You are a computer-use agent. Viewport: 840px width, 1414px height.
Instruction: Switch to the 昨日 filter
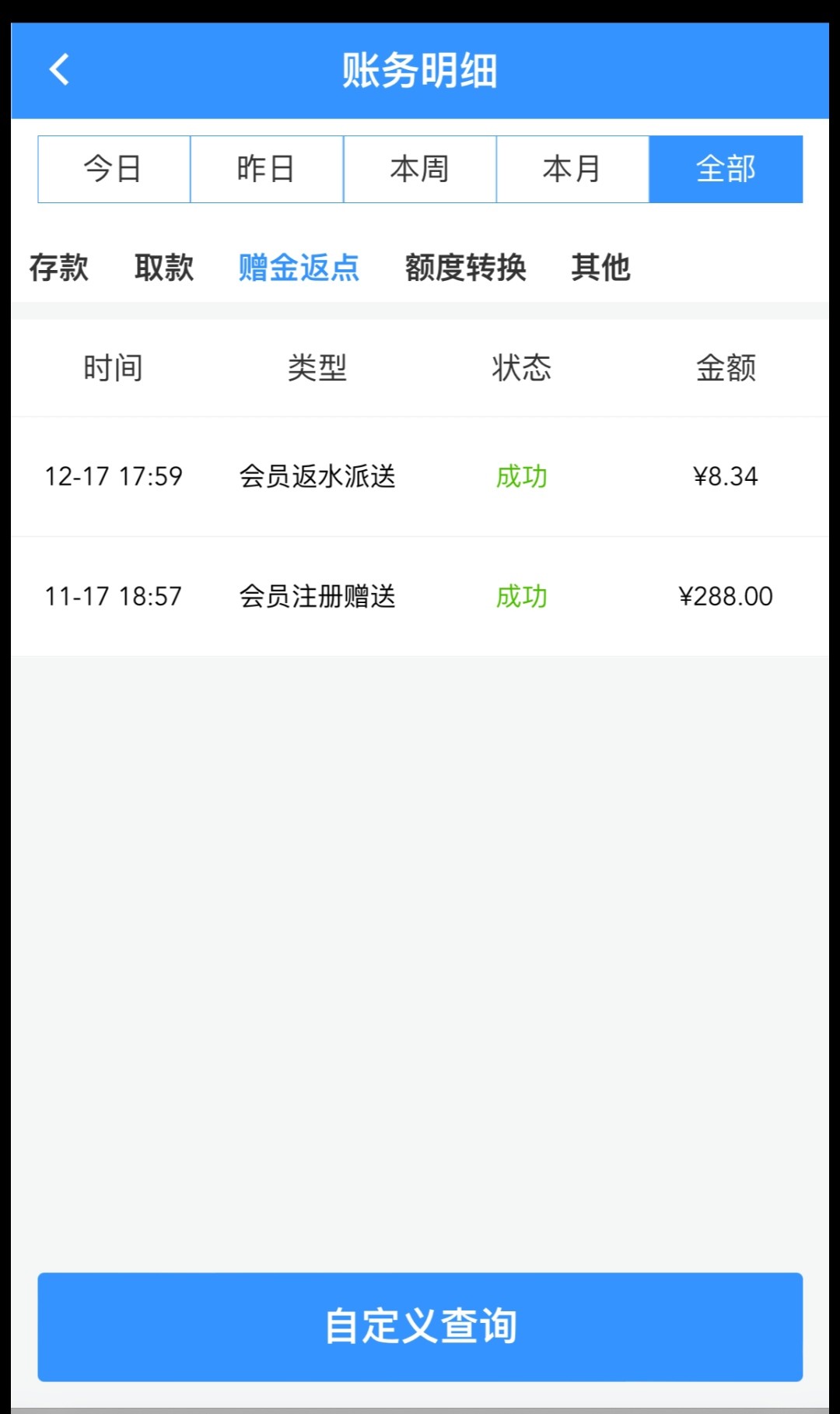266,169
